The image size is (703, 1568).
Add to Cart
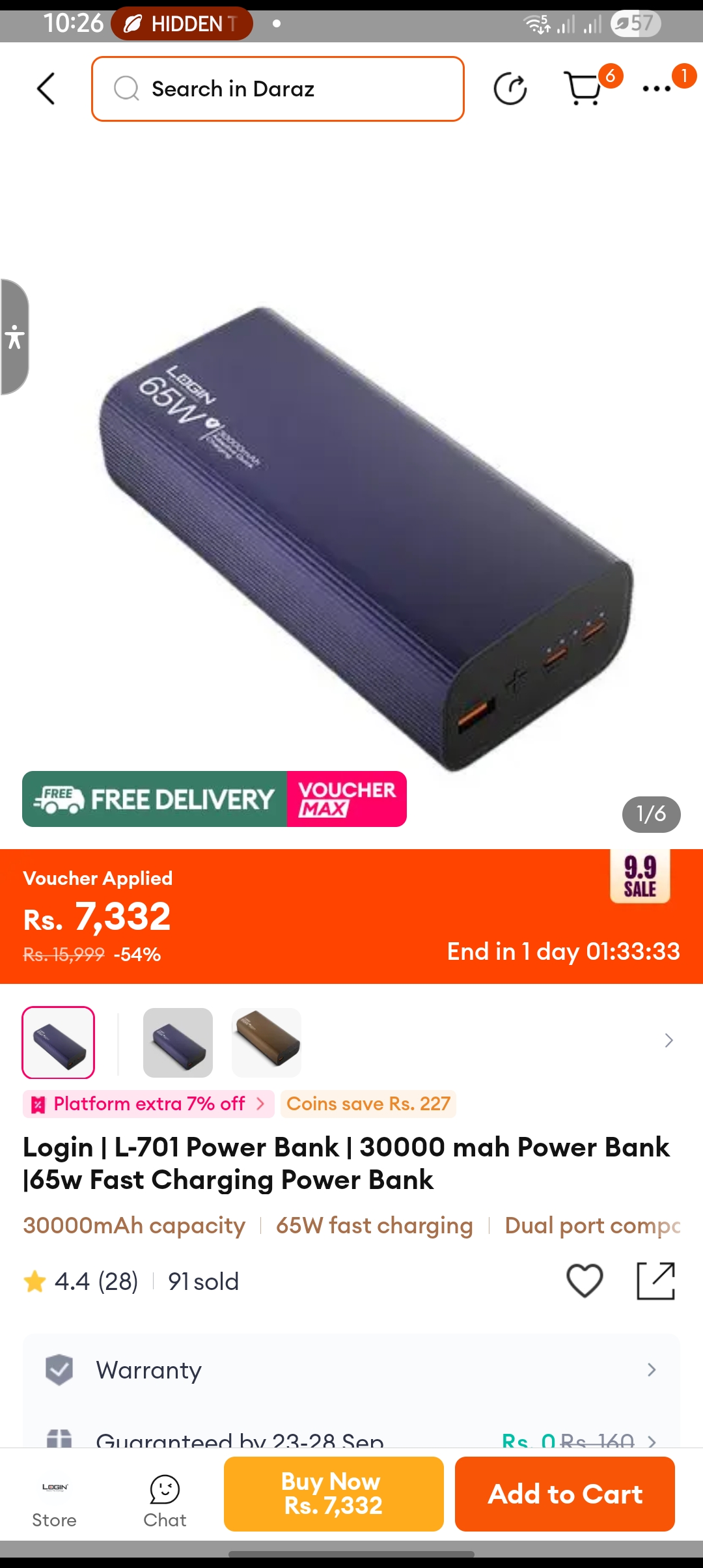point(565,1494)
